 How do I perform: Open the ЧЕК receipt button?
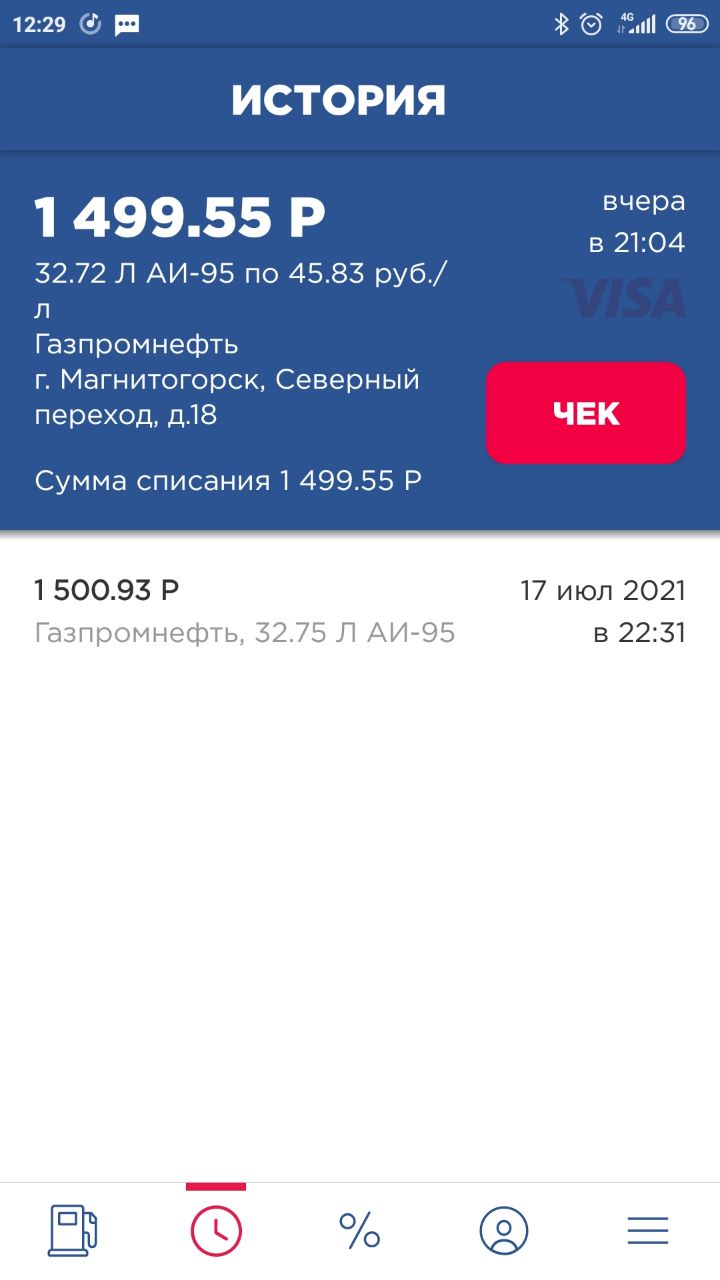coord(586,413)
